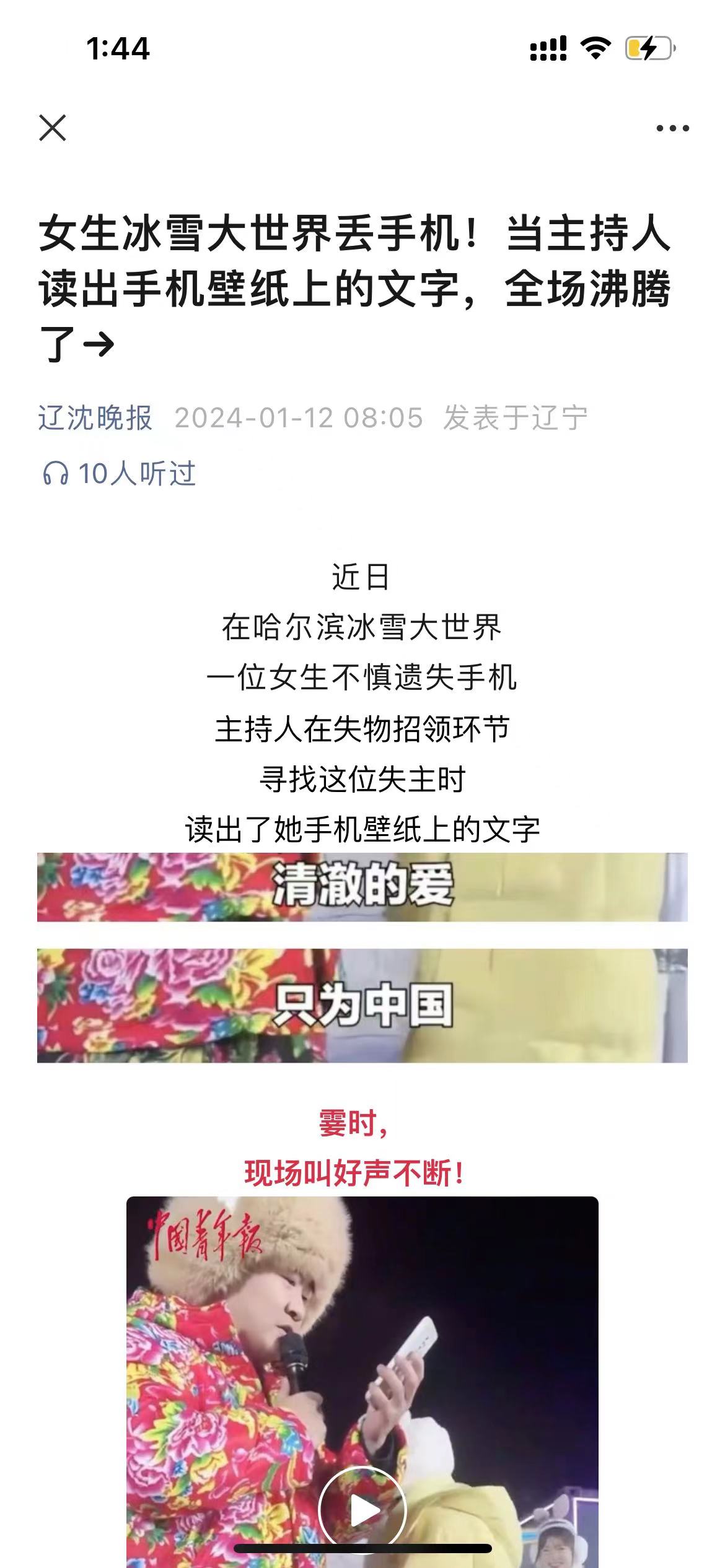725x1568 pixels.
Task: Open the 辽沈晚报 account link
Action: coord(95,418)
